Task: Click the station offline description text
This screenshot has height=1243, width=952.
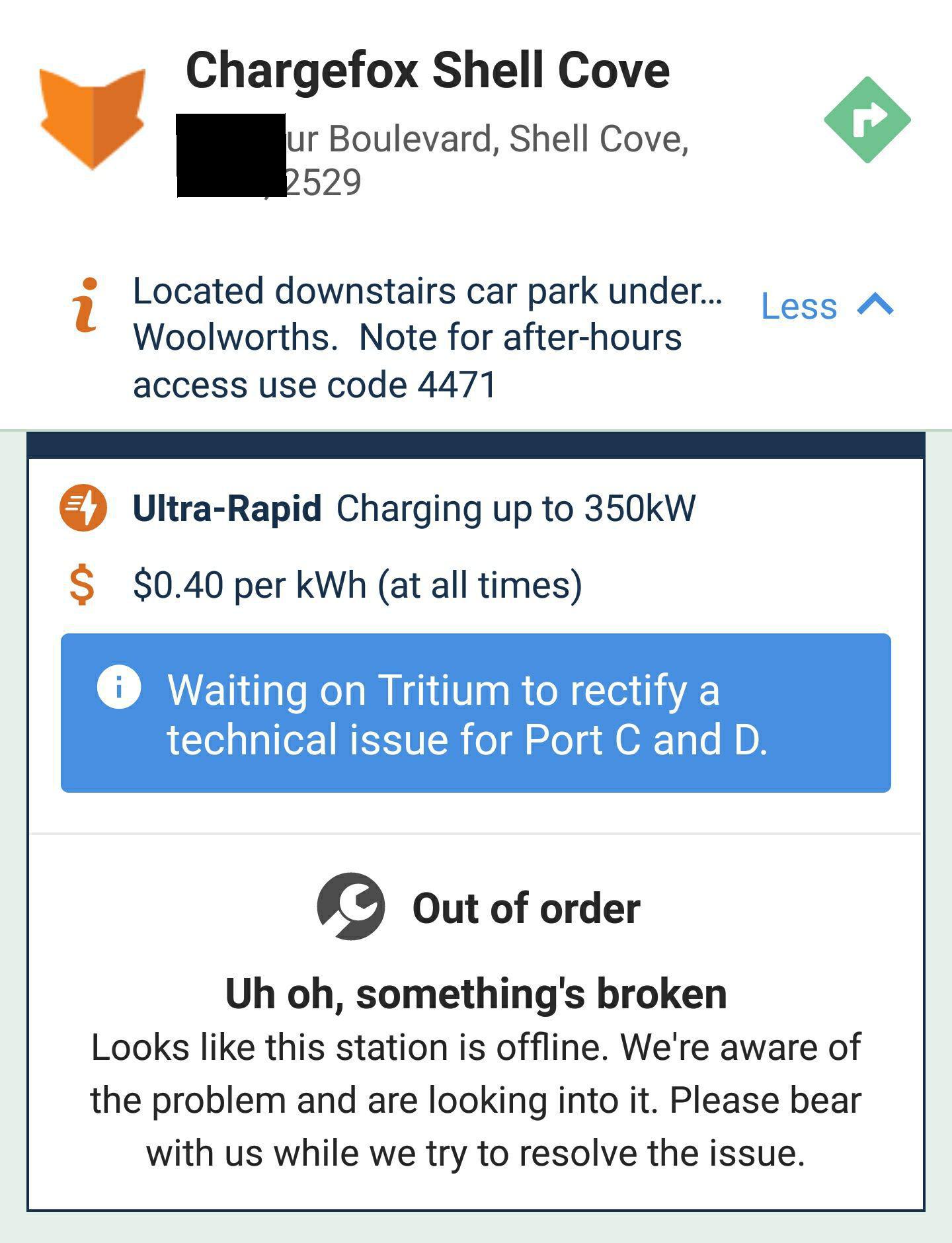Action: (476, 1098)
